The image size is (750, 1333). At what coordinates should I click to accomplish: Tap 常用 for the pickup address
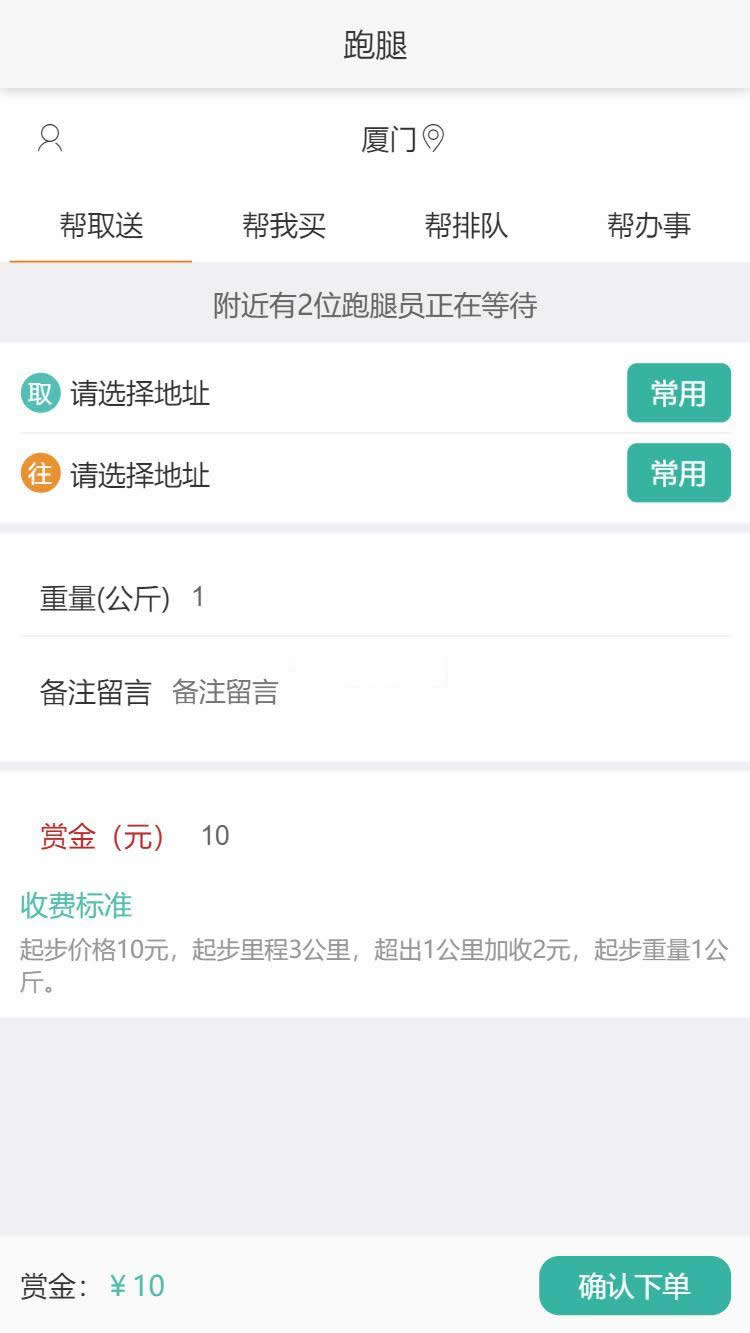[x=678, y=393]
